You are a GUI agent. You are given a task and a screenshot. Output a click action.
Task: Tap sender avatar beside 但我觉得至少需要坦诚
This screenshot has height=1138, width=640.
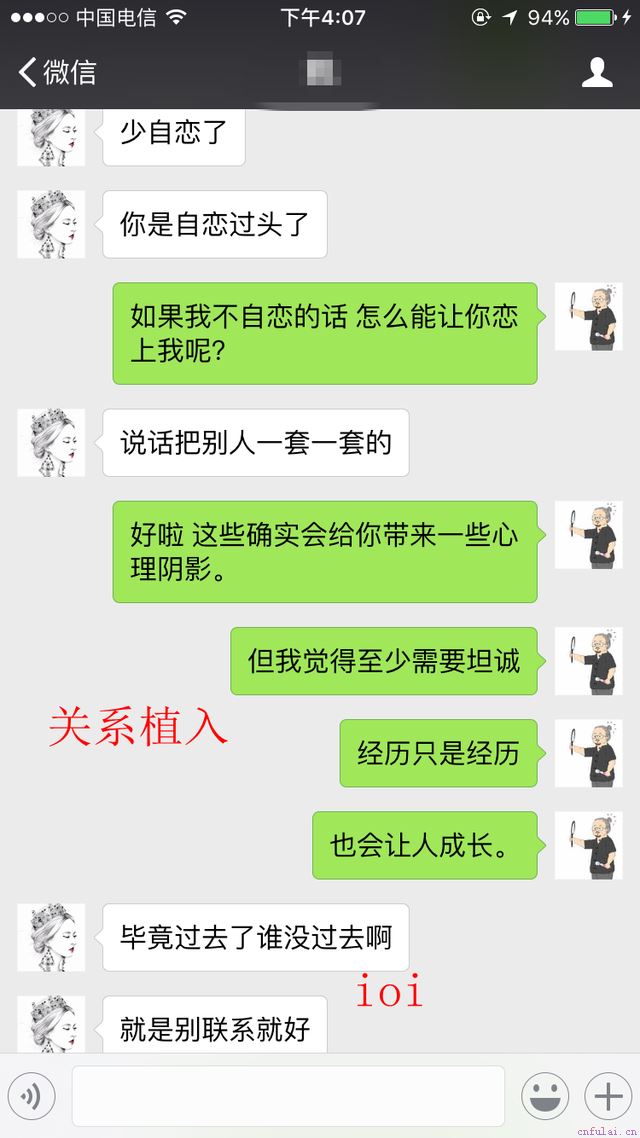pyautogui.click(x=588, y=661)
